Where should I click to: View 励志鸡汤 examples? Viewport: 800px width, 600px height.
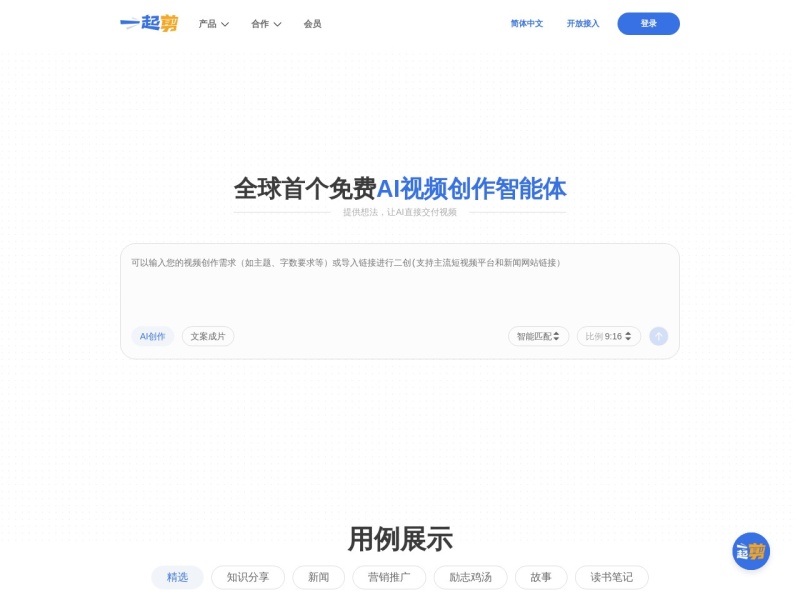point(470,578)
